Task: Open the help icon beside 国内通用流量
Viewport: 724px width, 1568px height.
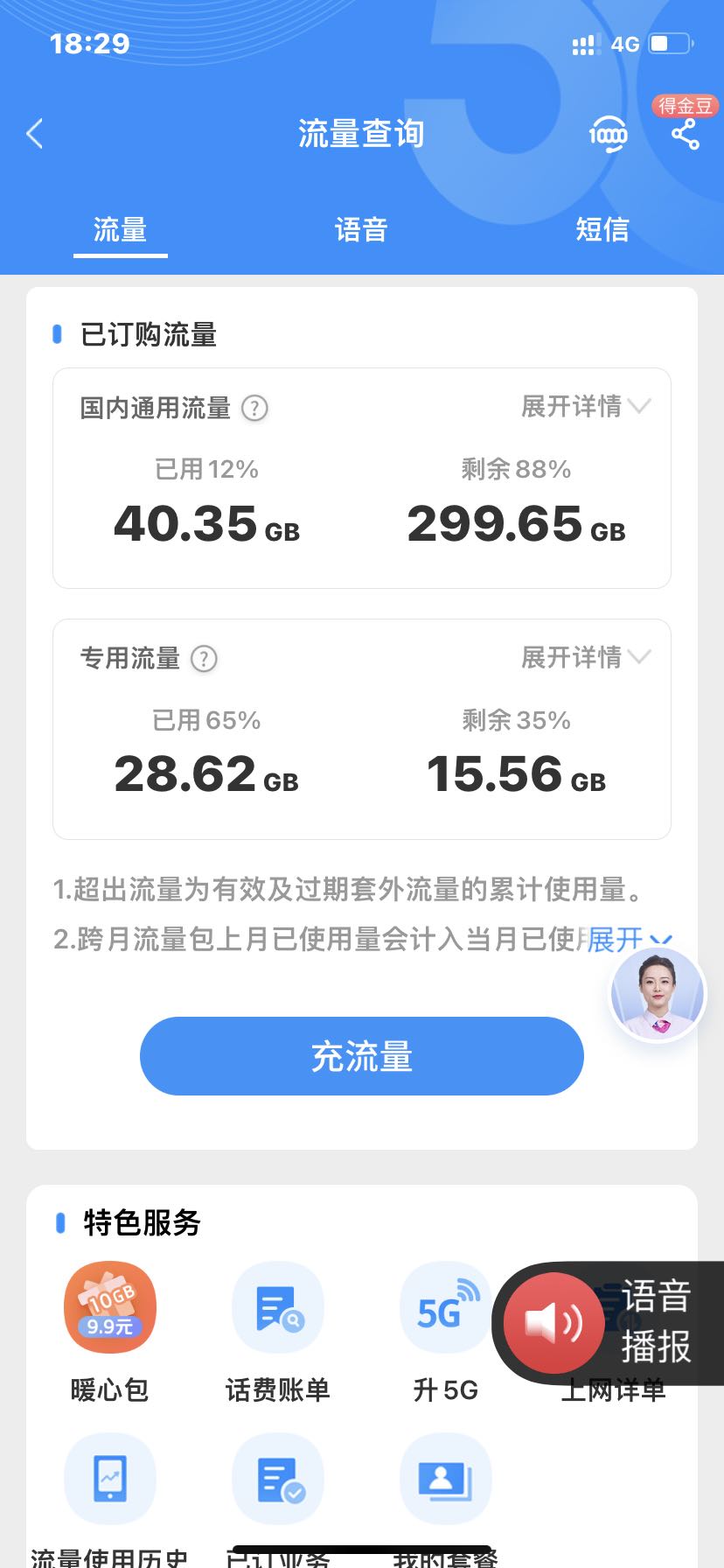Action: tap(254, 408)
